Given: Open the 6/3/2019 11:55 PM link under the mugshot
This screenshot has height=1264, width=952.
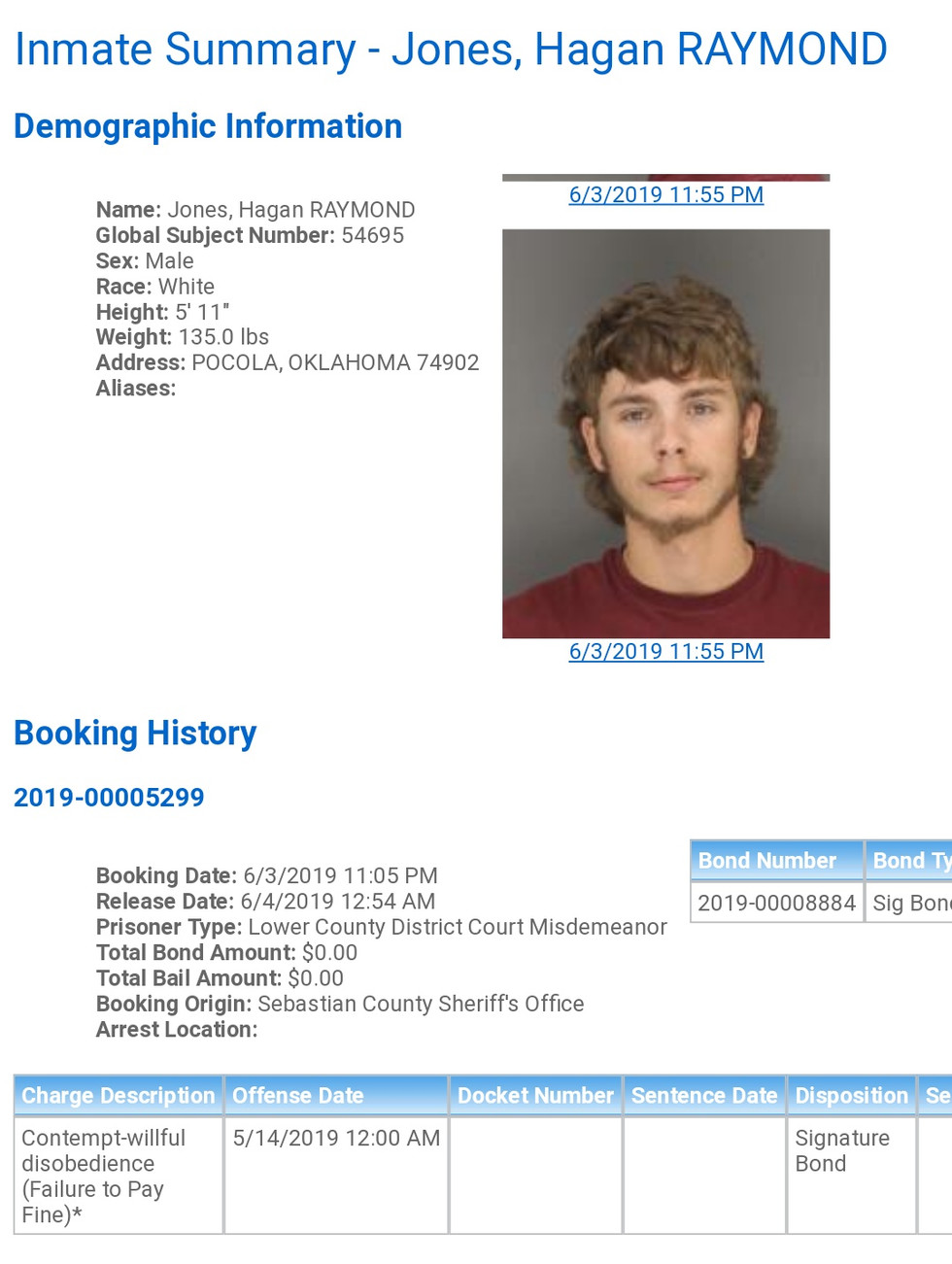Looking at the screenshot, I should coord(665,652).
